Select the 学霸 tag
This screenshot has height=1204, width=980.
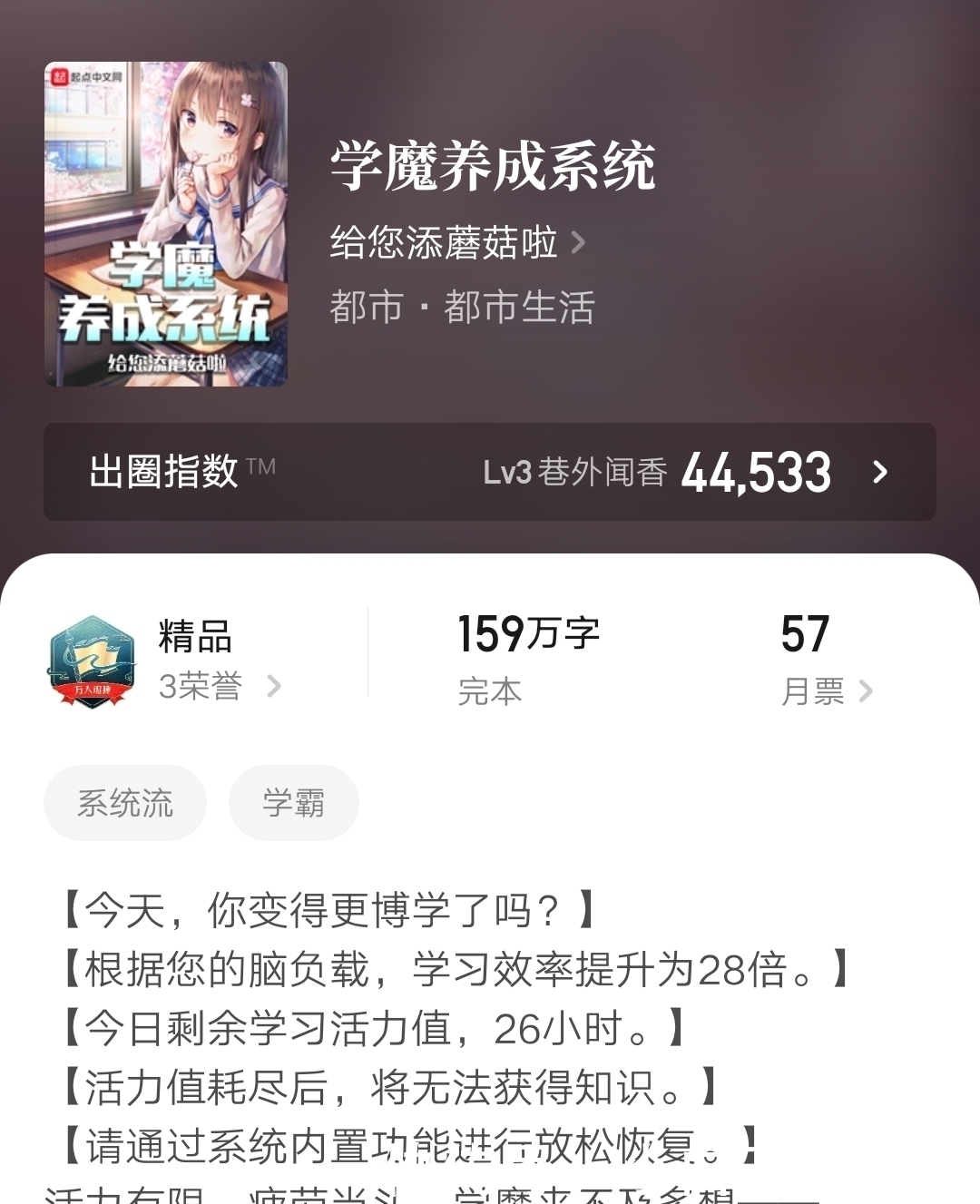[293, 802]
